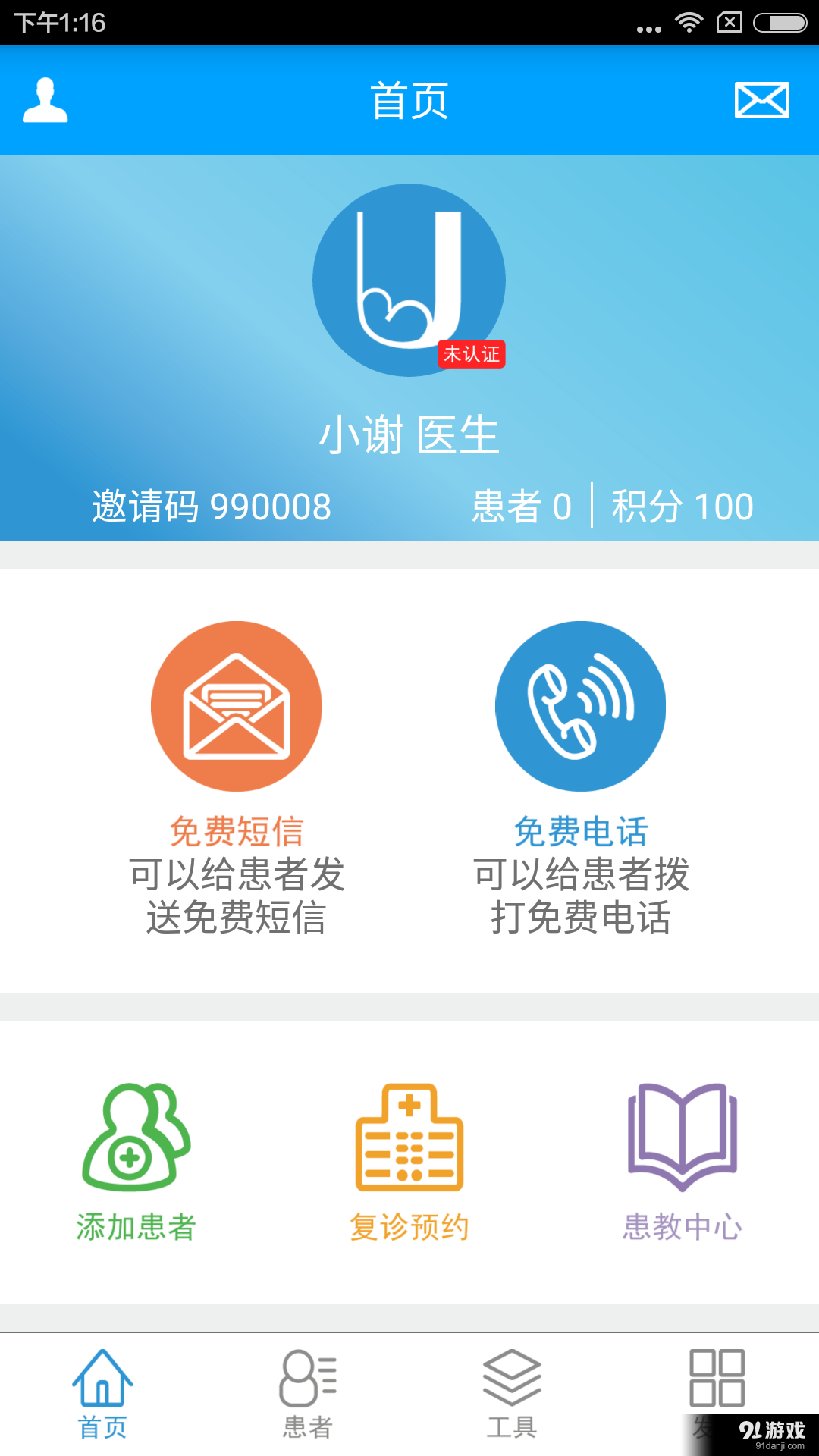Tap the 首页 page title text
This screenshot has height=1456, width=819.
(x=409, y=99)
